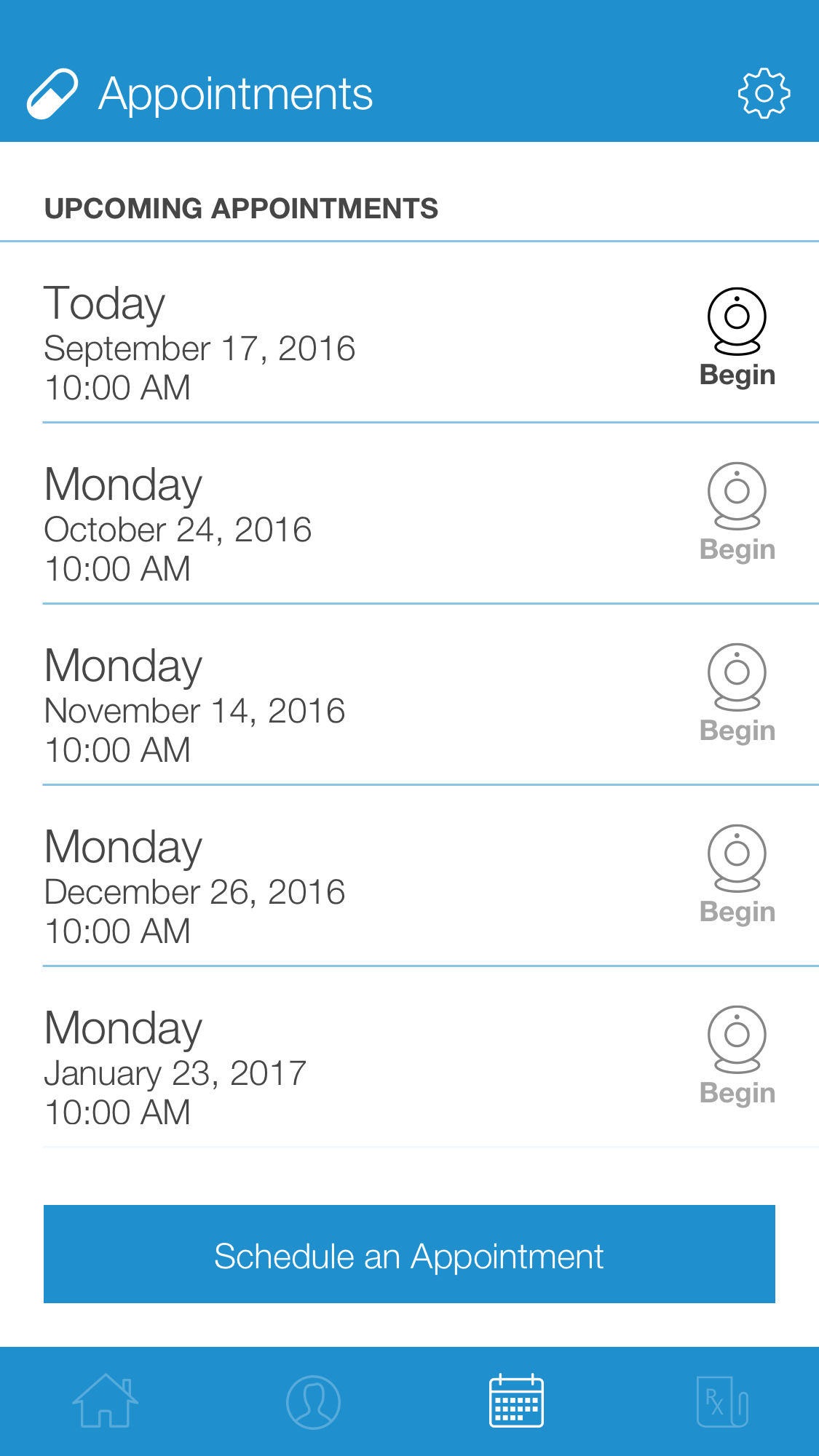Open the Rx prescriptions tab

(x=722, y=1401)
